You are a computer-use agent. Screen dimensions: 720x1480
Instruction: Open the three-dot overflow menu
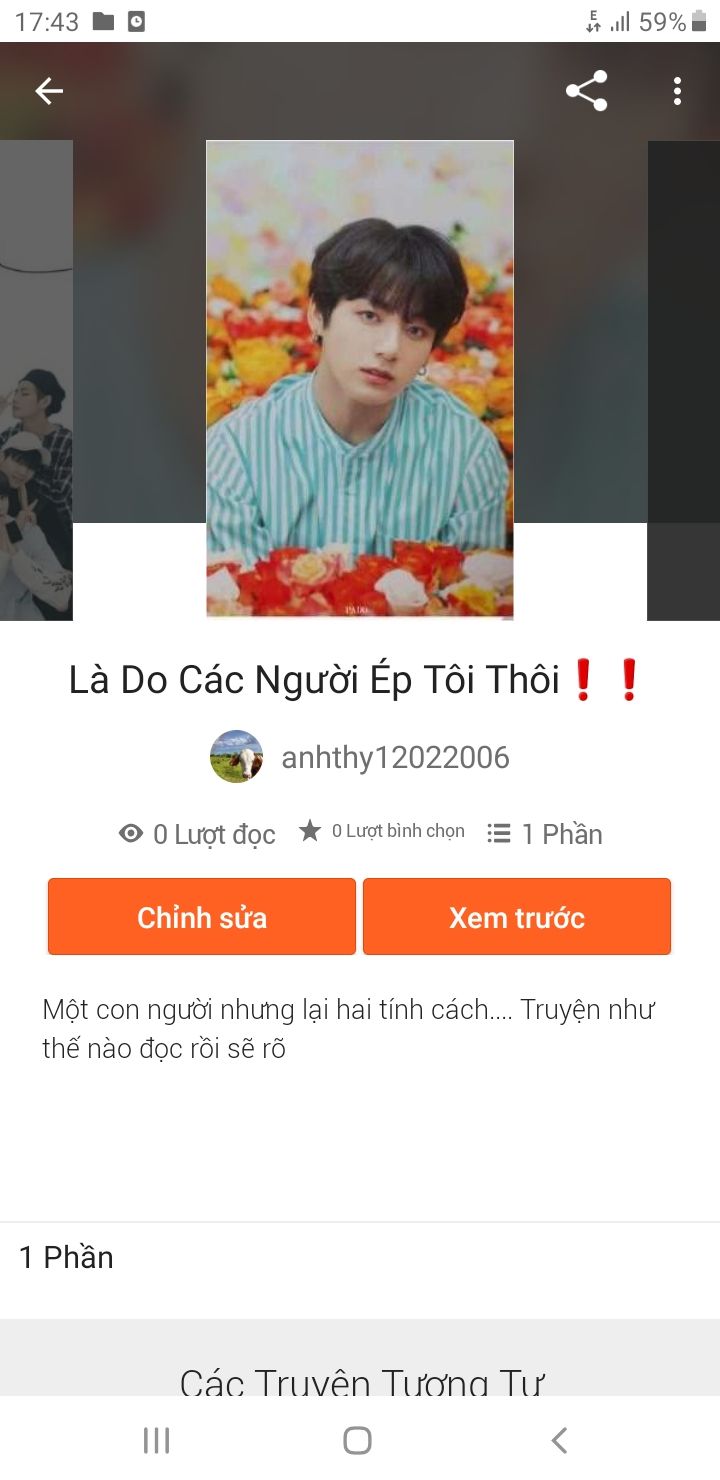point(677,92)
